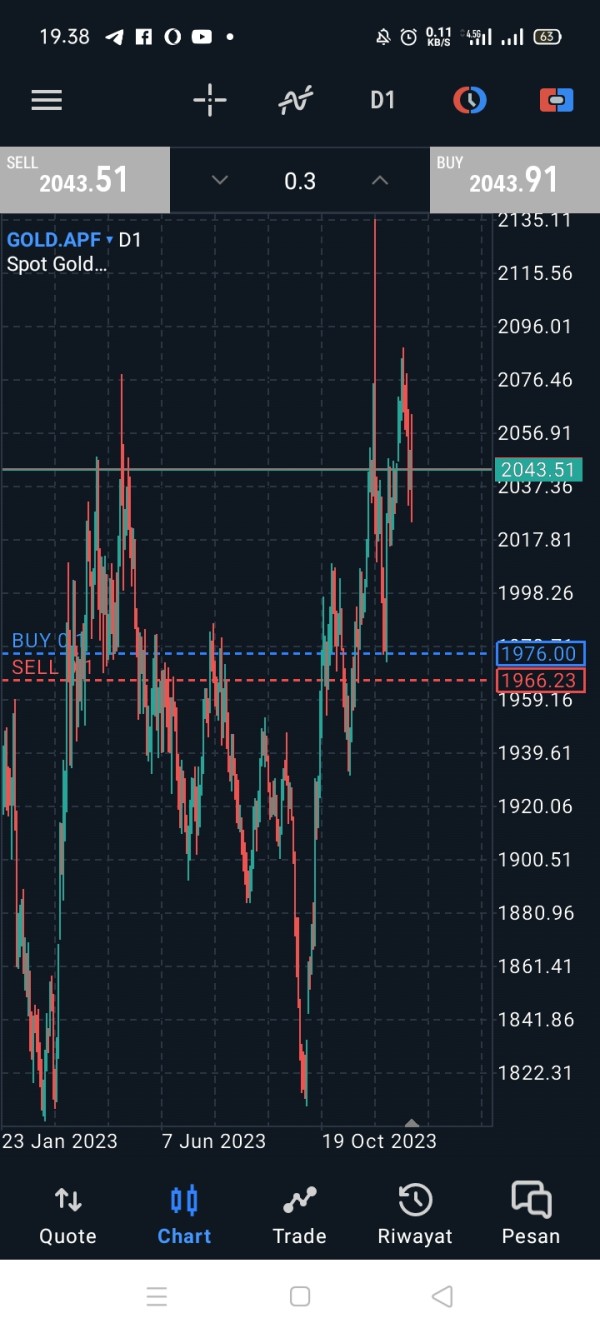Activate the crosshair tool
This screenshot has width=600, height=1333.
tap(210, 100)
